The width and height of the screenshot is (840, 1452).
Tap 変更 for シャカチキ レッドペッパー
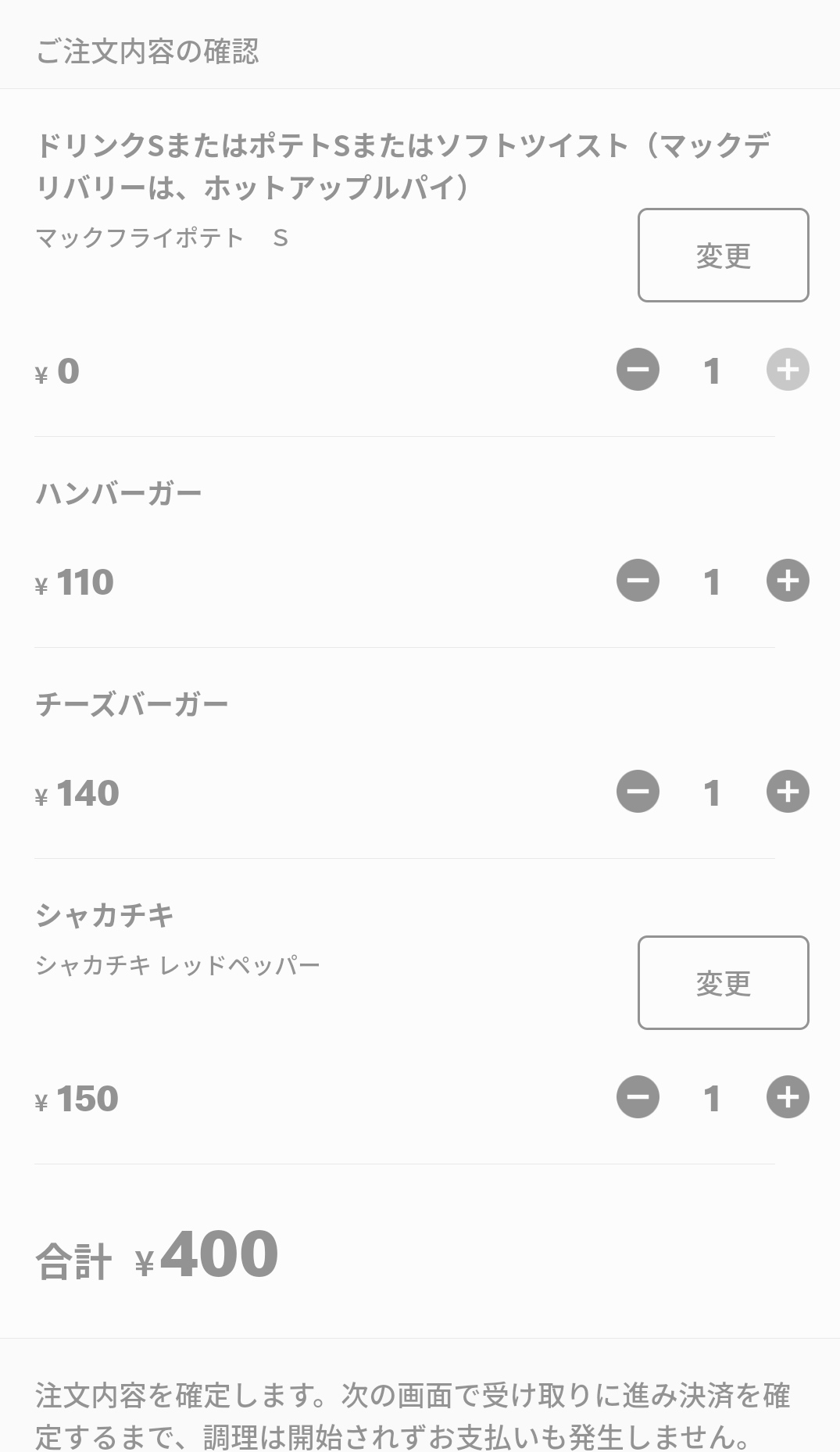tap(723, 982)
